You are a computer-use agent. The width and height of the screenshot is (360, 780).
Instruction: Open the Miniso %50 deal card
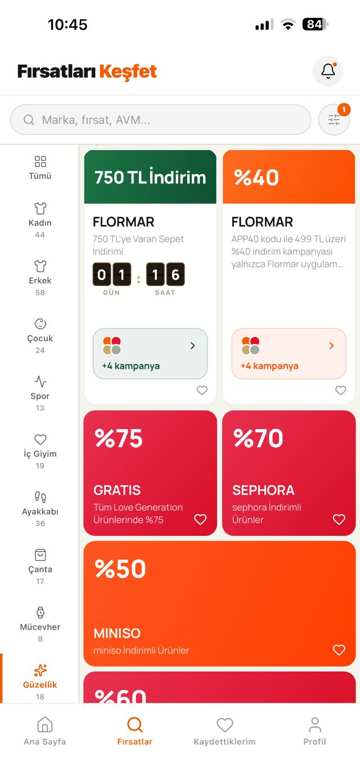click(220, 603)
